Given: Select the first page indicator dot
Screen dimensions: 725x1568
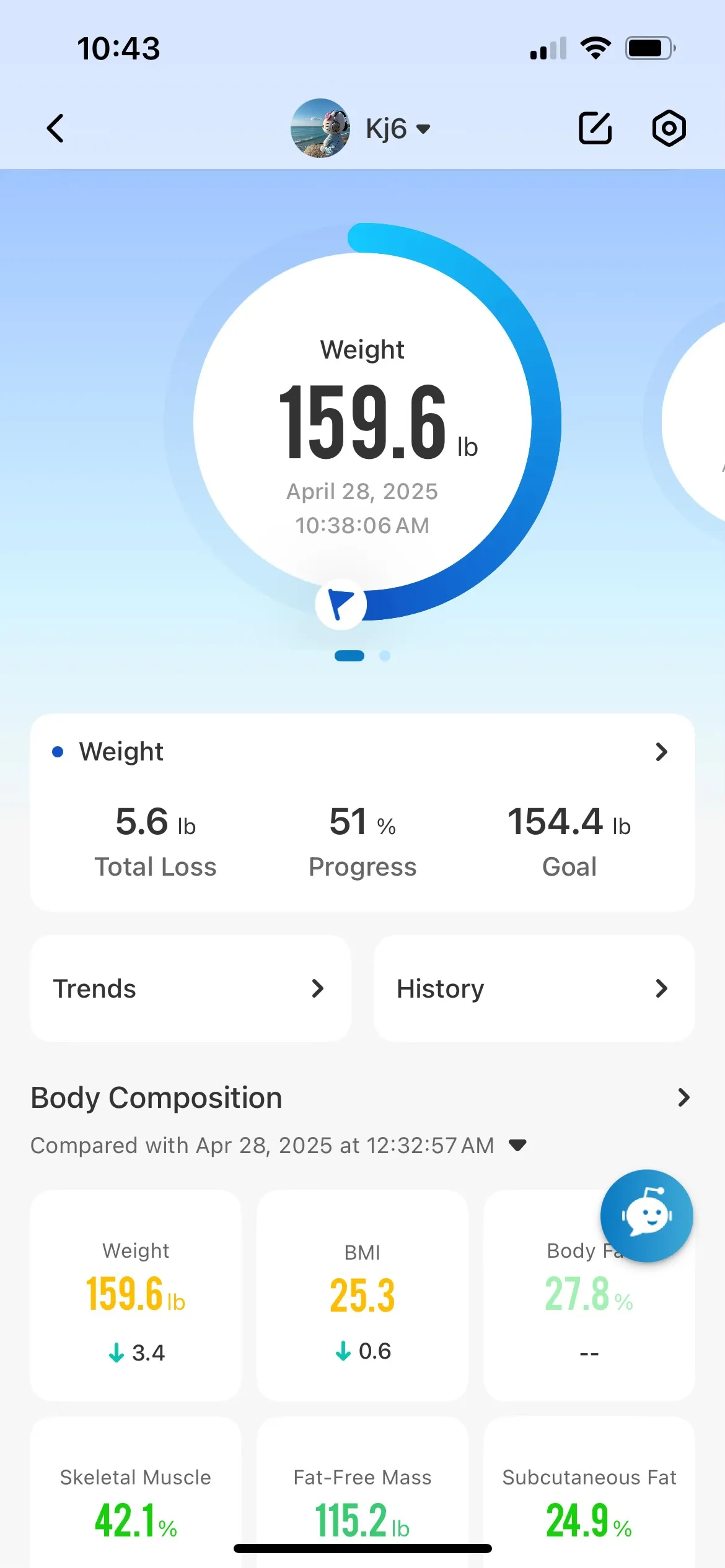Looking at the screenshot, I should point(349,656).
